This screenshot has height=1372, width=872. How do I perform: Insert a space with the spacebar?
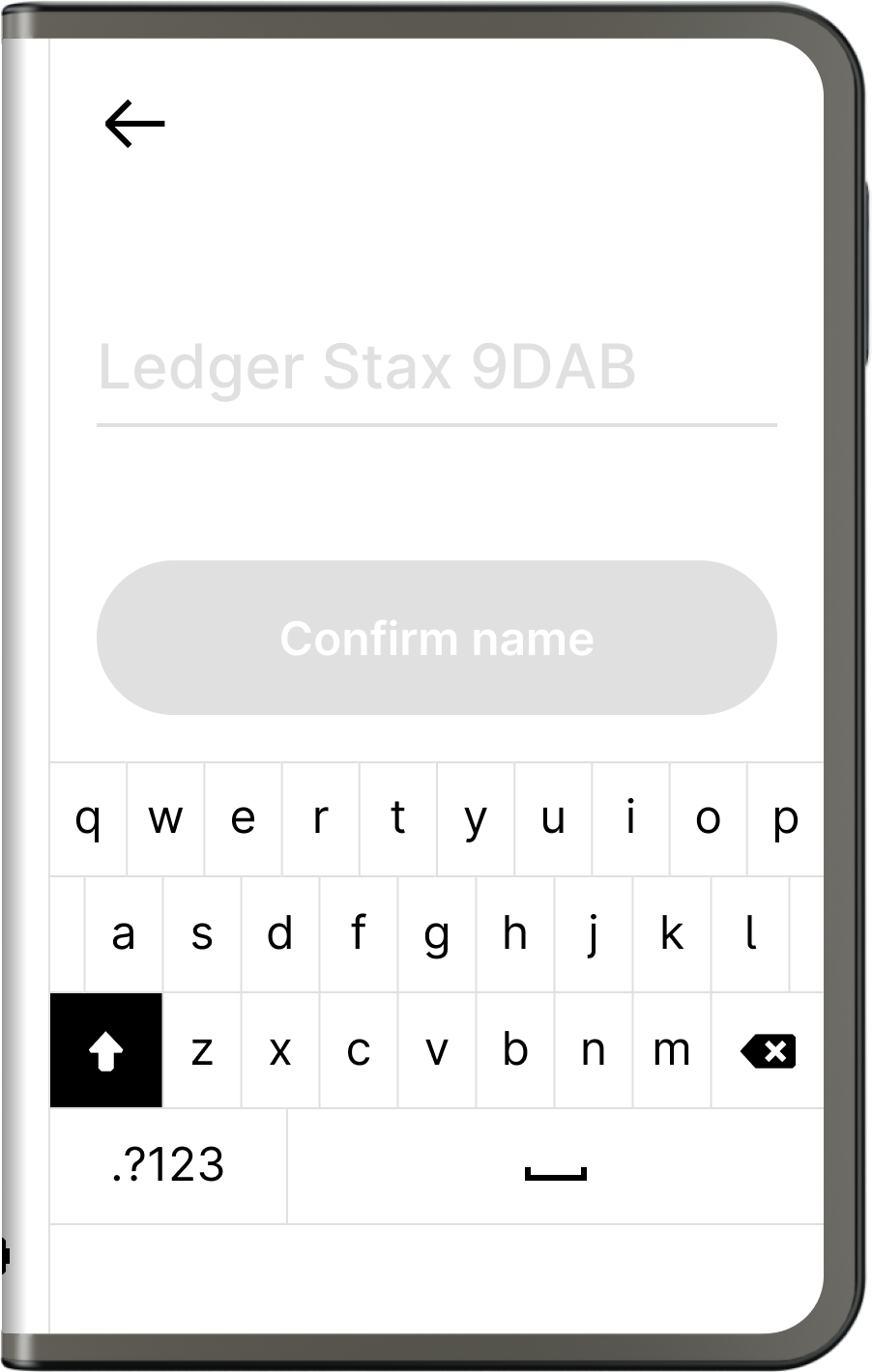click(x=556, y=1167)
